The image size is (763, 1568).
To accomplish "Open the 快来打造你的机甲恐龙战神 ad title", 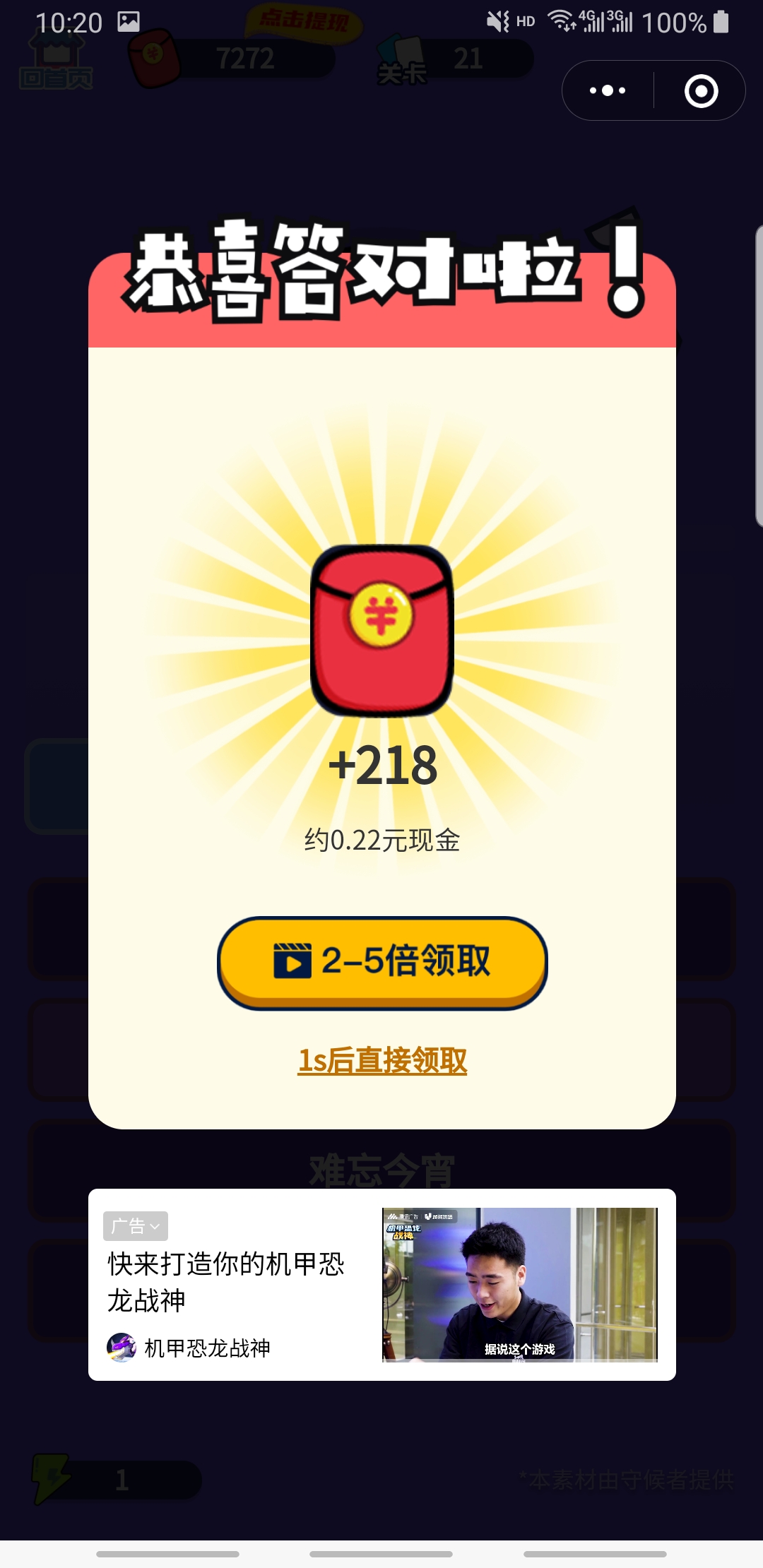I will pyautogui.click(x=226, y=1281).
